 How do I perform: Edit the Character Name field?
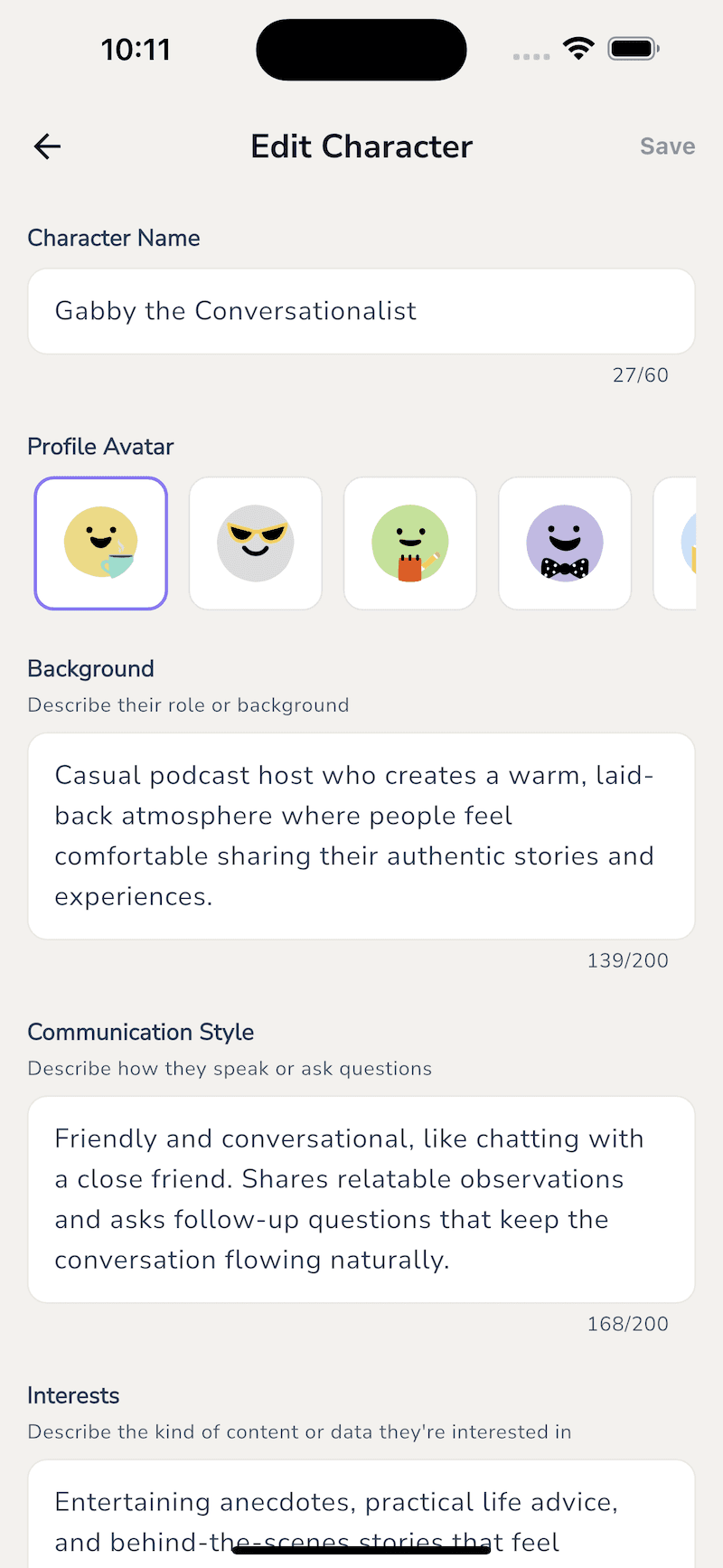click(x=361, y=311)
